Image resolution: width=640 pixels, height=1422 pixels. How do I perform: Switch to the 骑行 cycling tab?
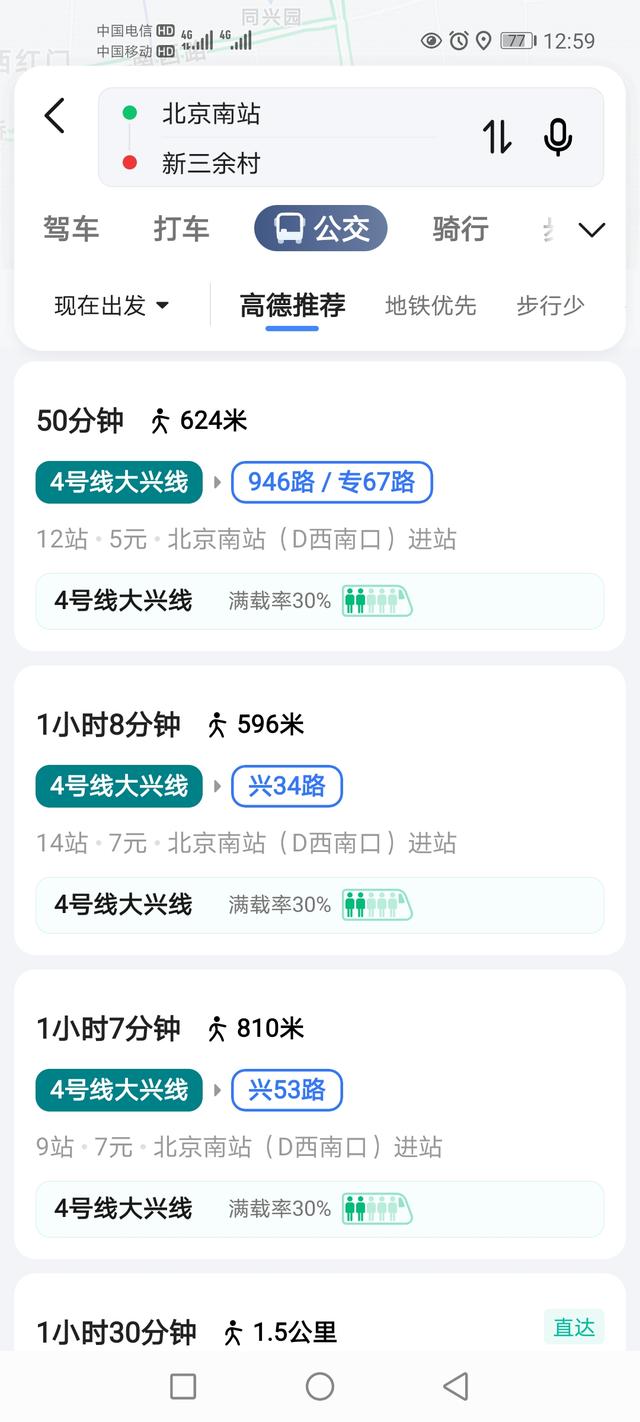click(460, 229)
